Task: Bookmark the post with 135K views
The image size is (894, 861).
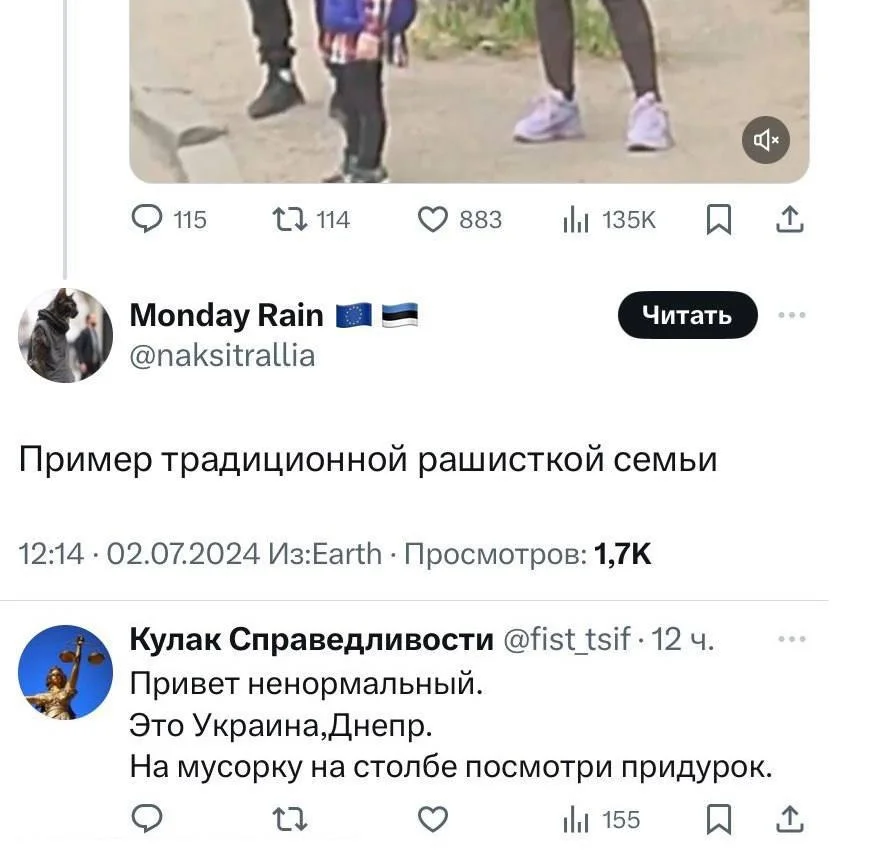Action: (718, 219)
